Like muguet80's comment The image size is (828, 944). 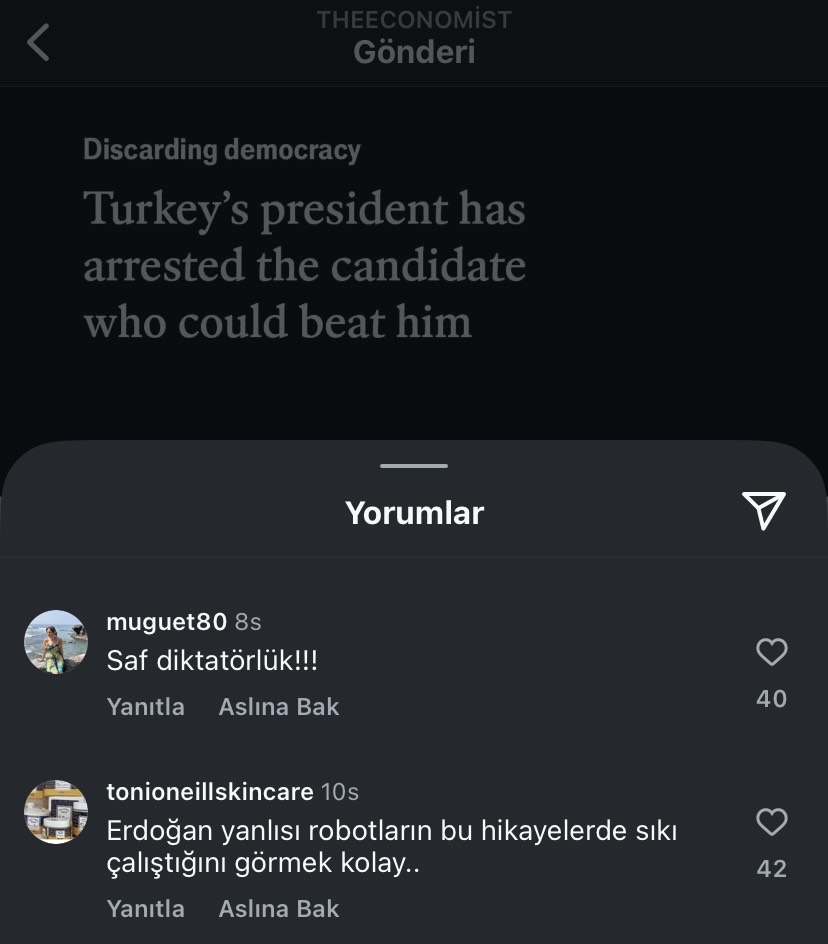[x=771, y=652]
